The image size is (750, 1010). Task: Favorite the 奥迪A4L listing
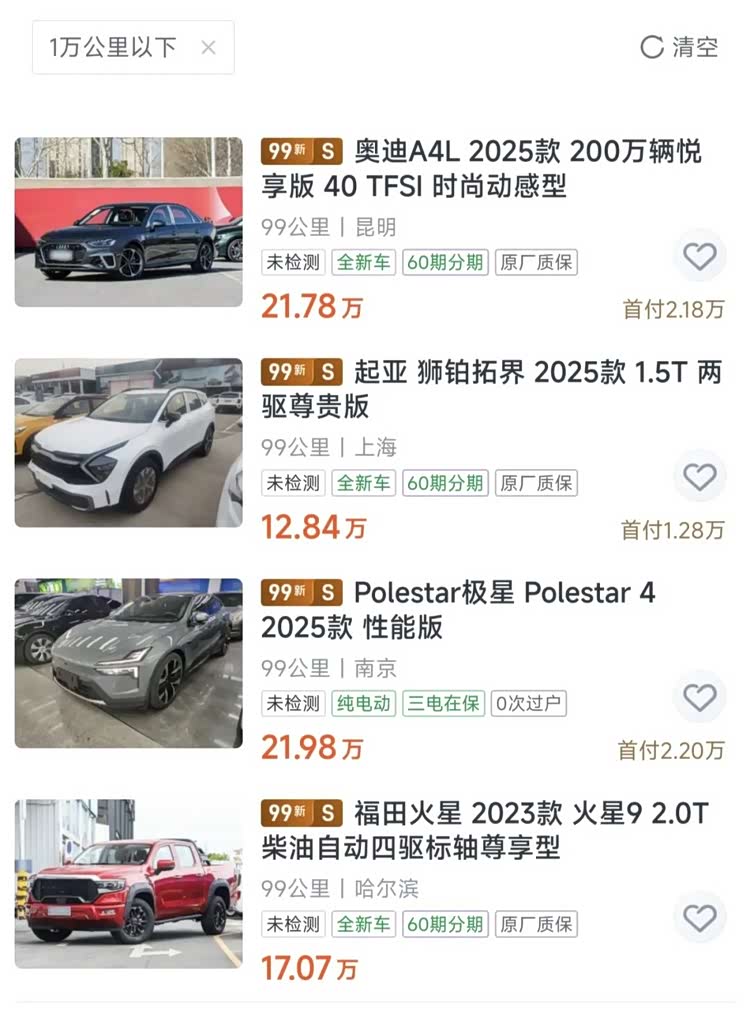click(699, 257)
